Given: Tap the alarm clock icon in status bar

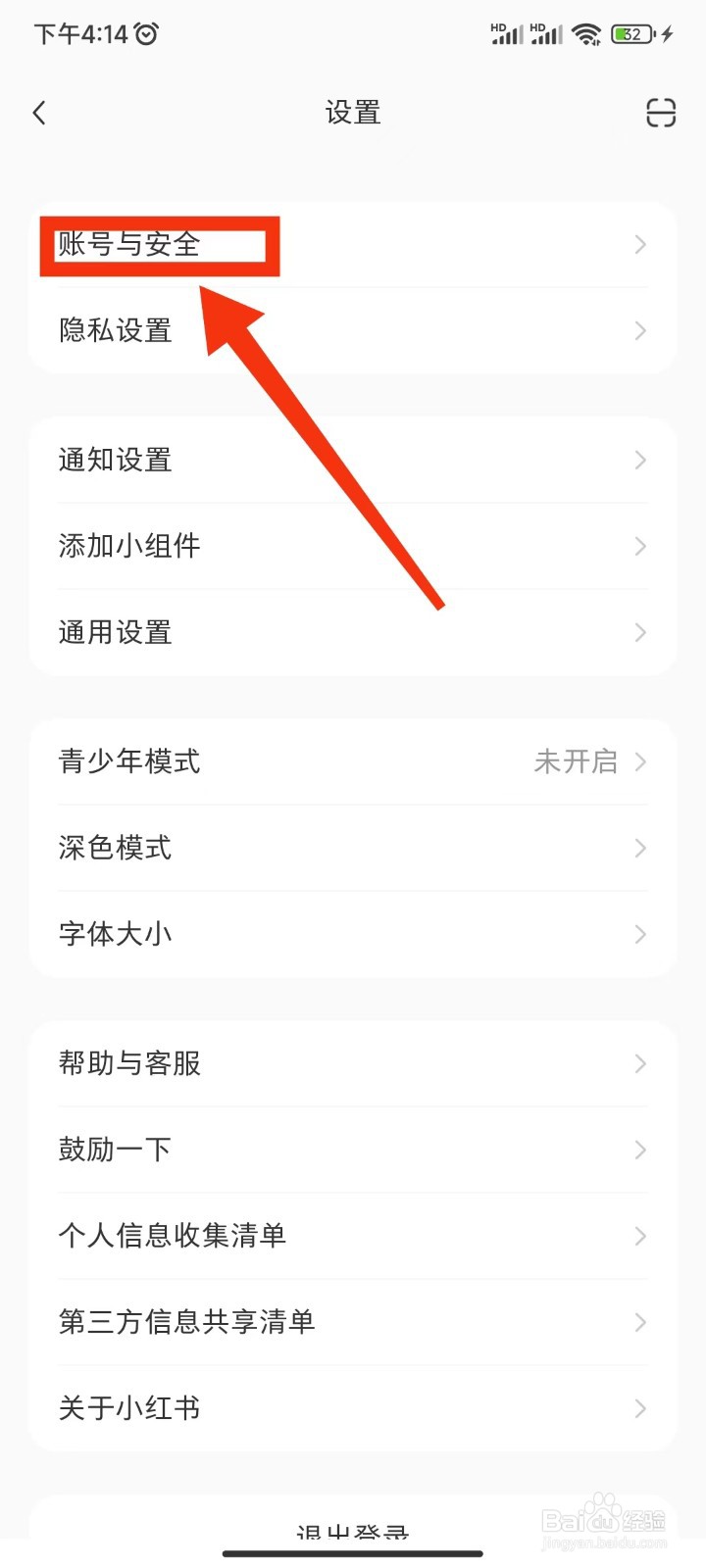Looking at the screenshot, I should point(147,33).
